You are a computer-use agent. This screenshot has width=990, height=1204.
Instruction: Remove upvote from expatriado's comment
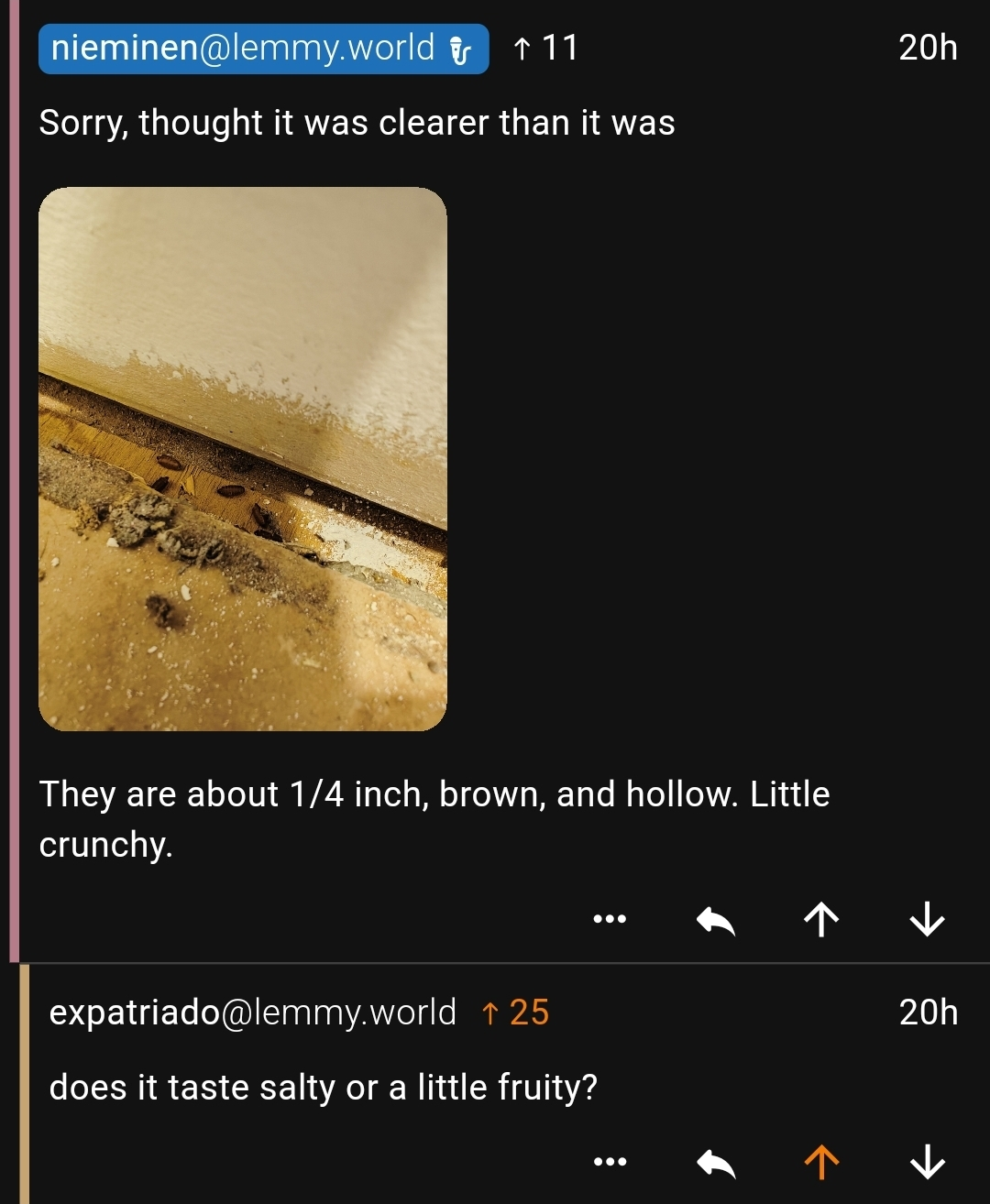(821, 1162)
